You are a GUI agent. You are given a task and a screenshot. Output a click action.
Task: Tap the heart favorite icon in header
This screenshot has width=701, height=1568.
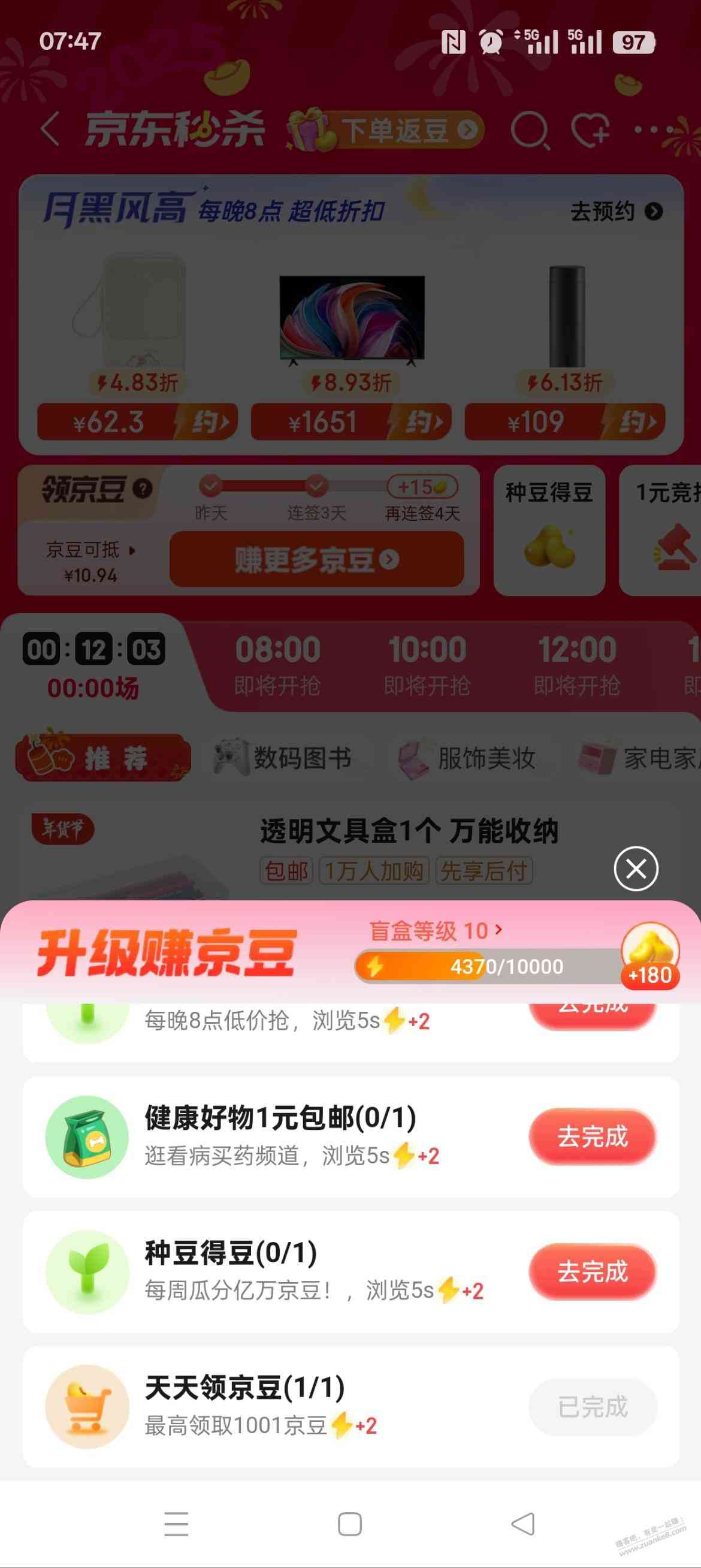coord(590,129)
